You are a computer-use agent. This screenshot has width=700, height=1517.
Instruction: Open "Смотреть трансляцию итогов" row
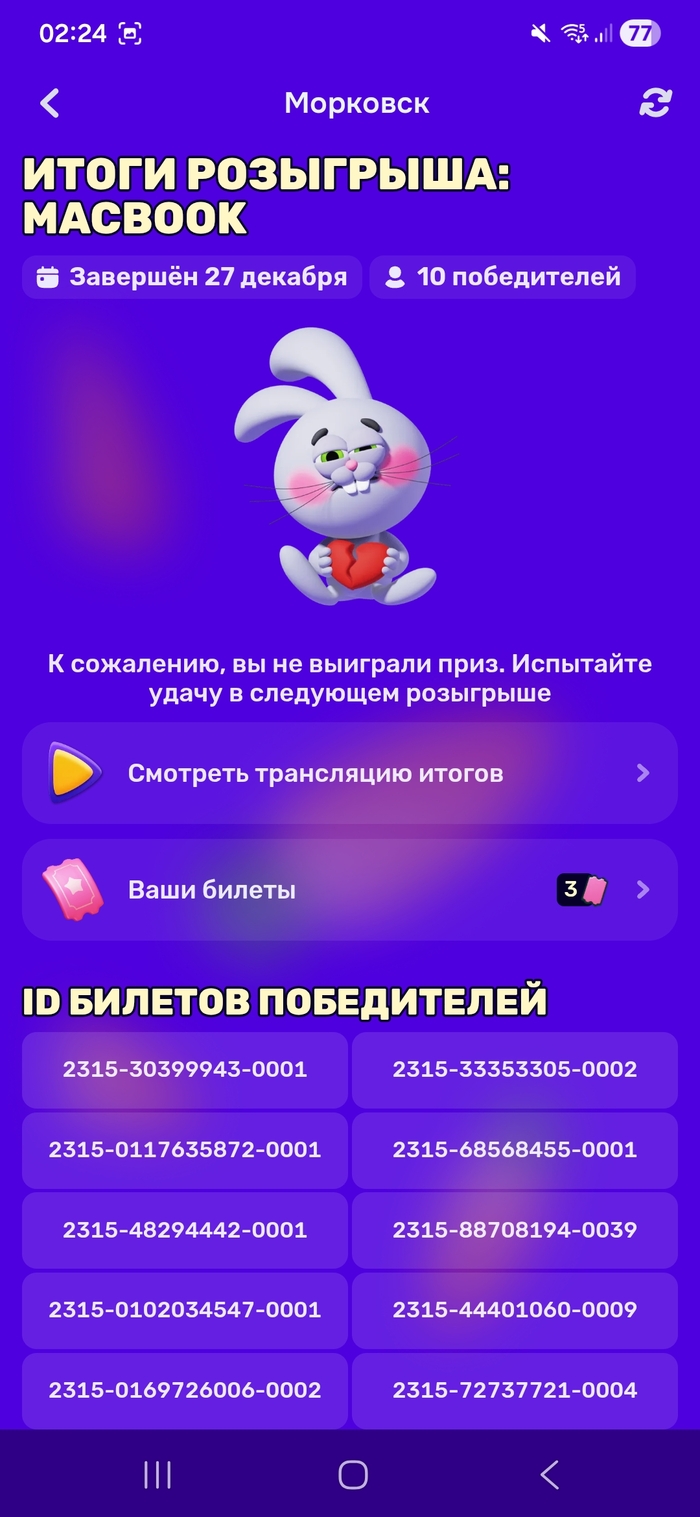350,773
